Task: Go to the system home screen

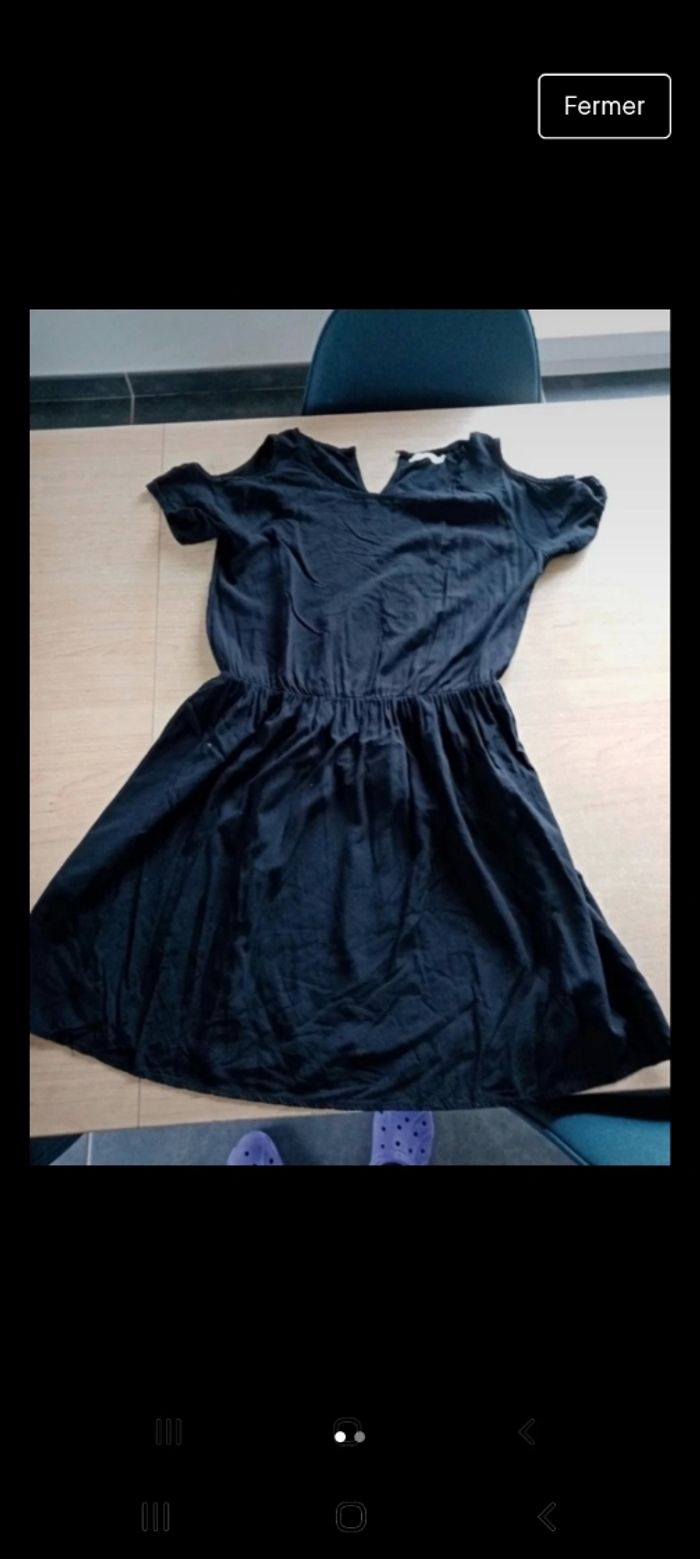Action: tap(351, 1517)
